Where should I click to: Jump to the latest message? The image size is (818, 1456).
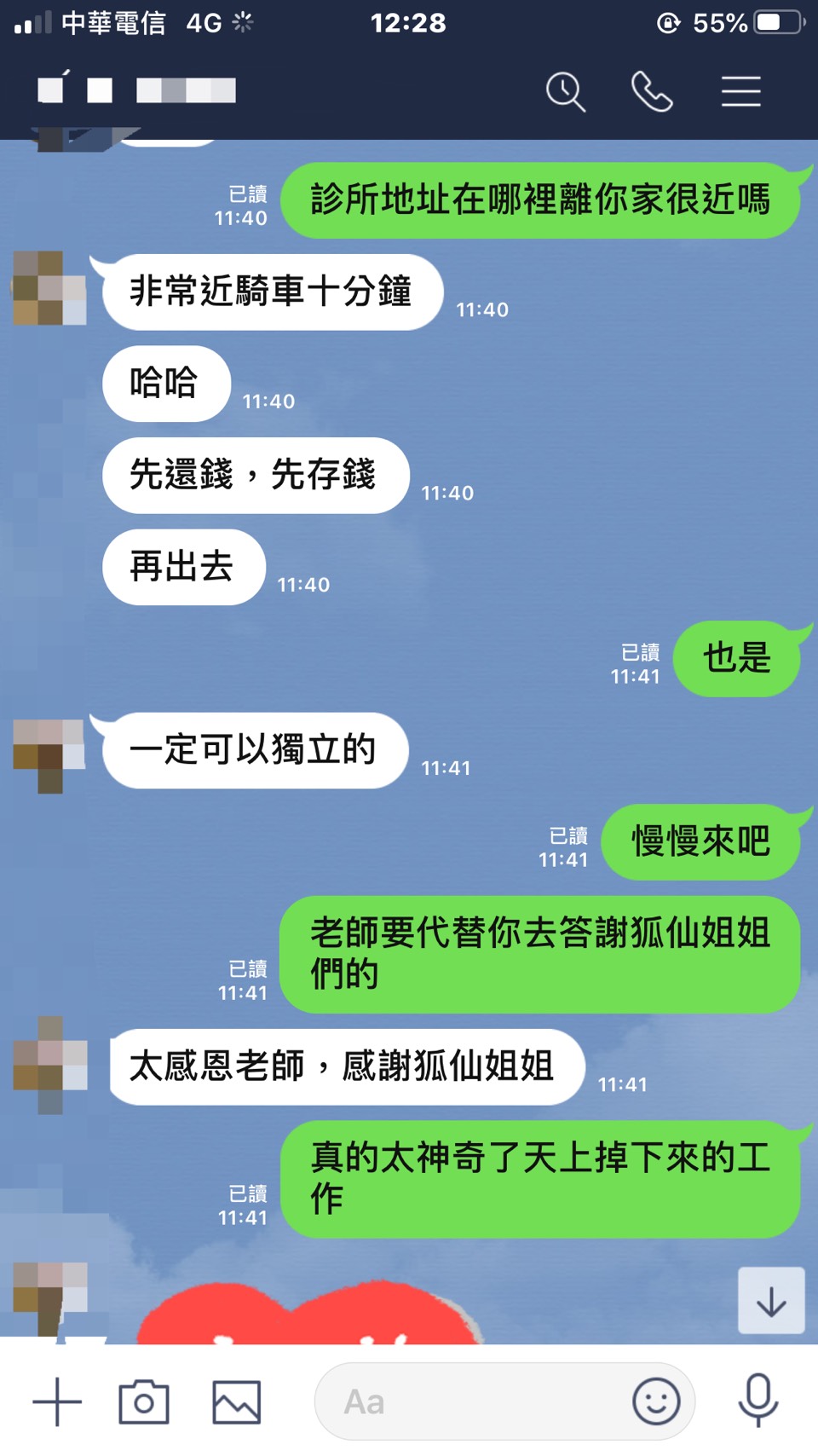tap(771, 1300)
